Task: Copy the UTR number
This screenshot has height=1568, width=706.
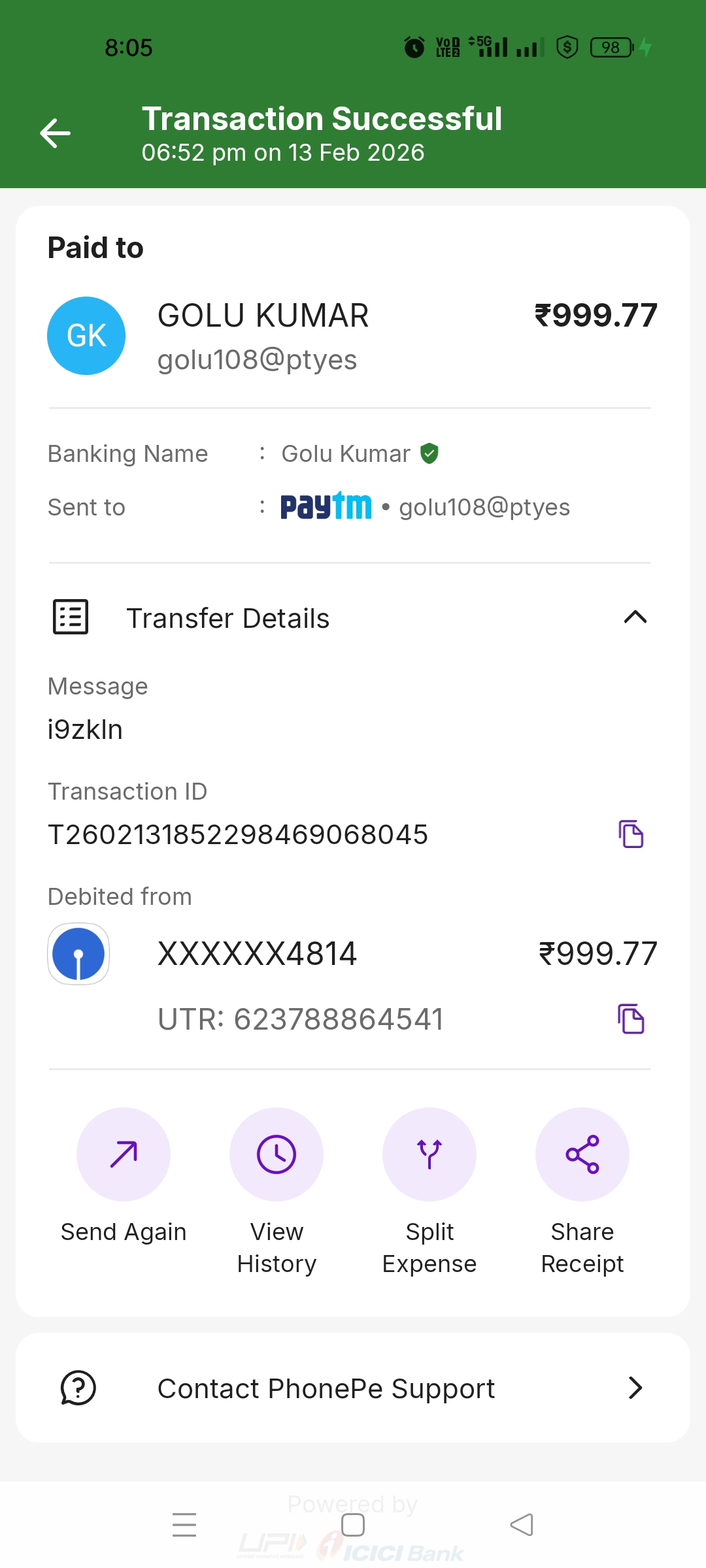Action: pyautogui.click(x=631, y=1019)
